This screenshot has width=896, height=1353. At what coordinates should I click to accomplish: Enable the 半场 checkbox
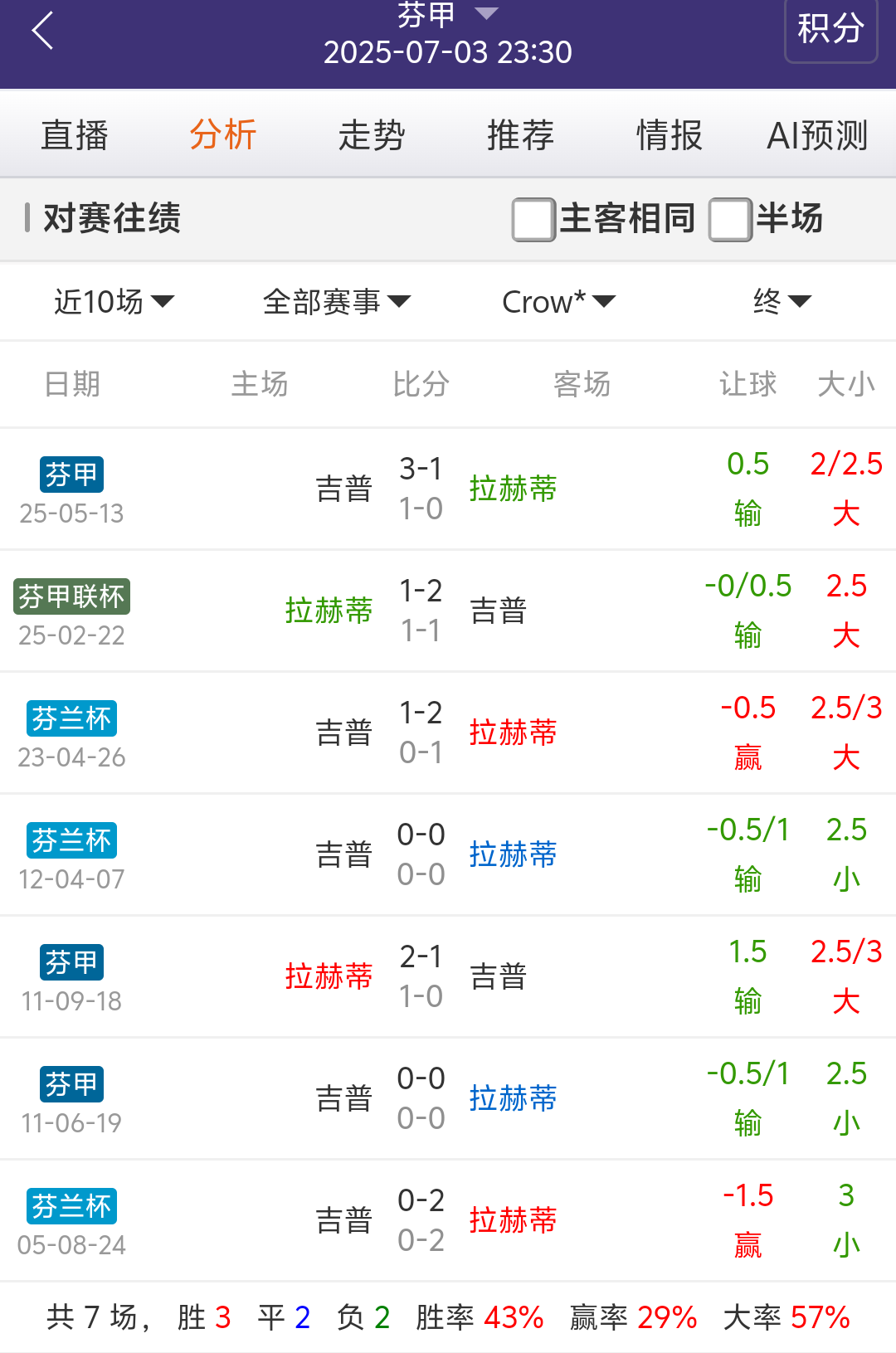point(730,220)
